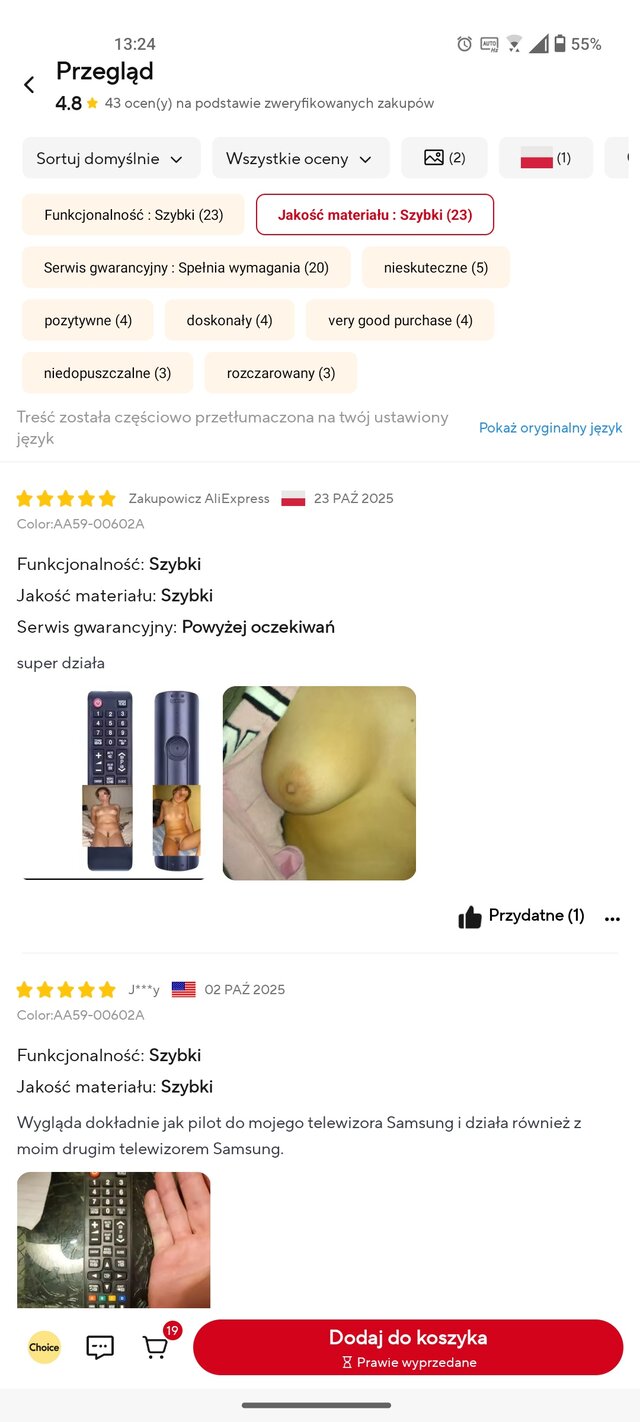The width and height of the screenshot is (640, 1422).
Task: Filter reviews from Poland (1)
Action: [545, 158]
